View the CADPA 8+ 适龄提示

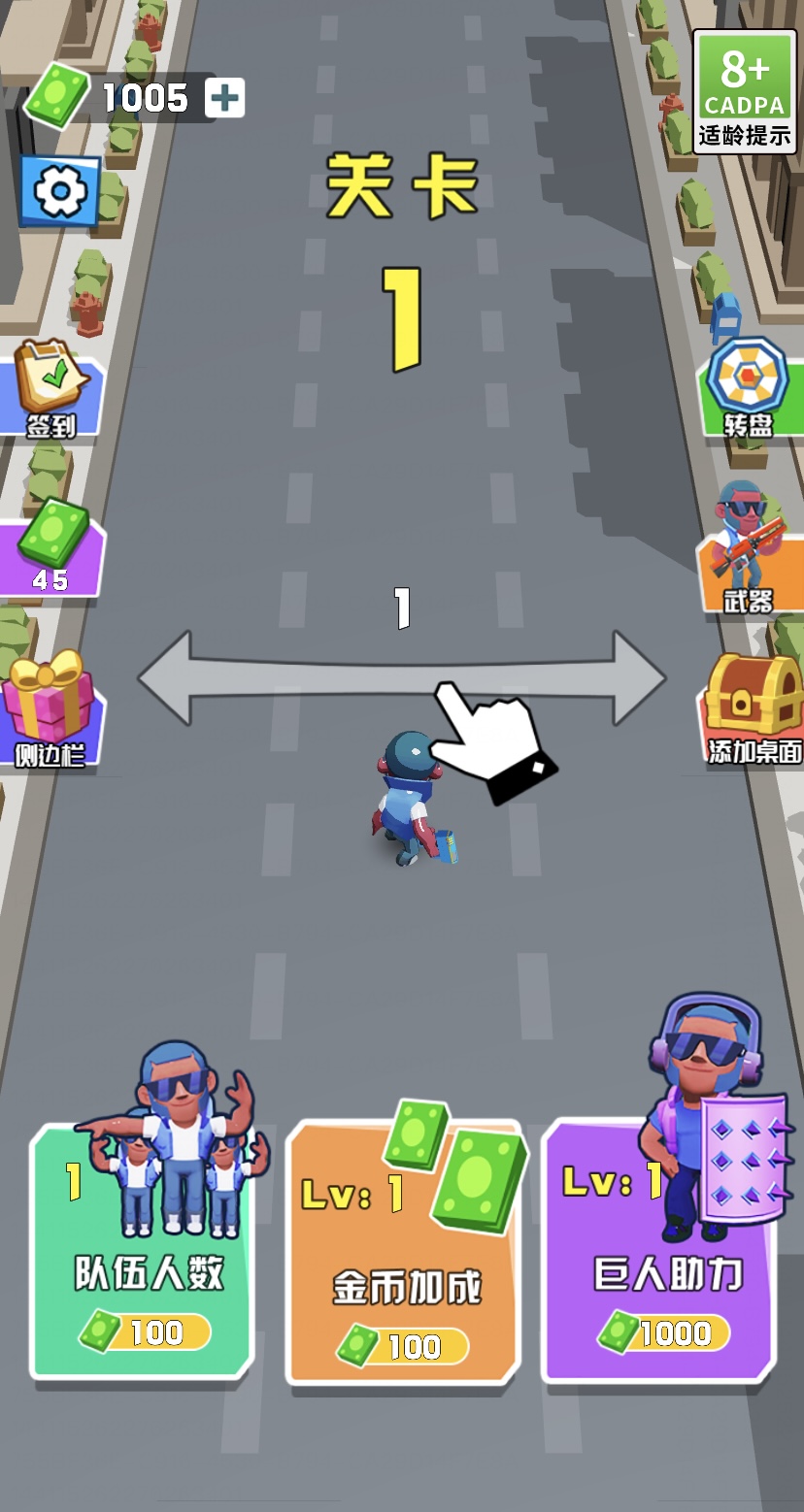tap(745, 90)
